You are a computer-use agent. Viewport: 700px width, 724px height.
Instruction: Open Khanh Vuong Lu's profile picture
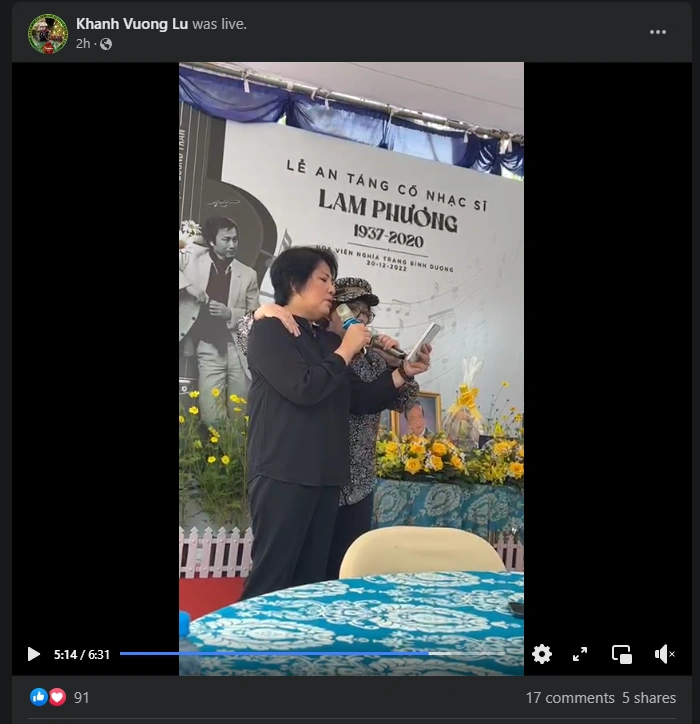pos(47,34)
